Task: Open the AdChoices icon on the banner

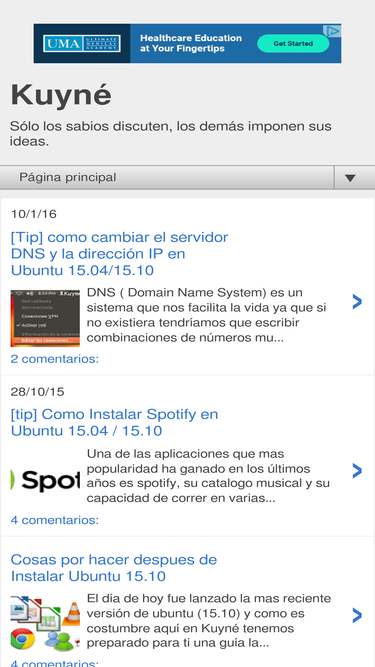Action: tap(332, 31)
